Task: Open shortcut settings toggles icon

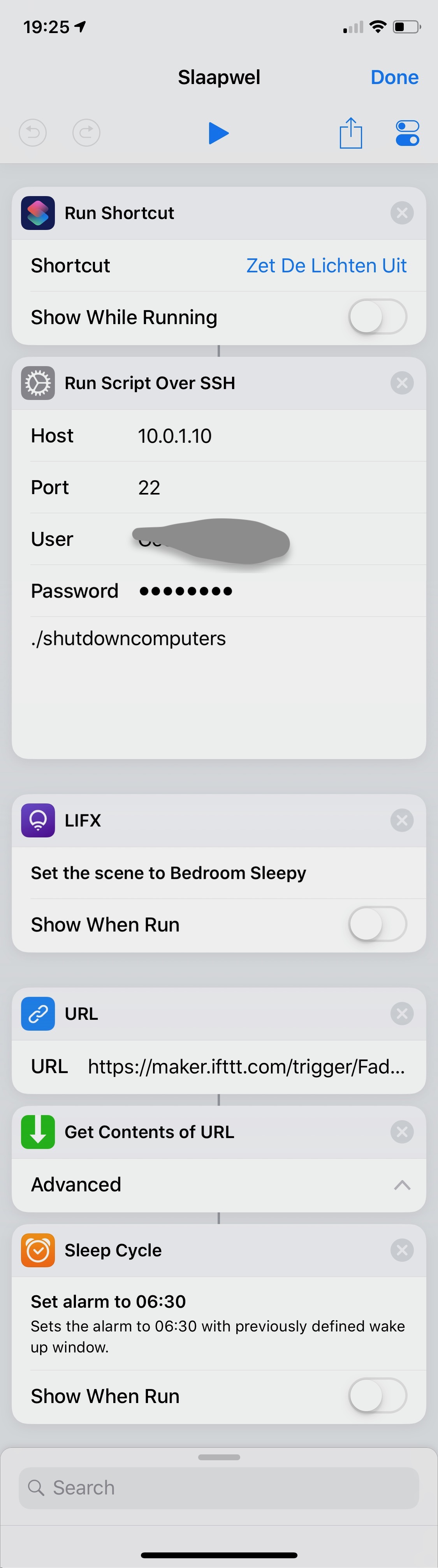Action: click(407, 133)
